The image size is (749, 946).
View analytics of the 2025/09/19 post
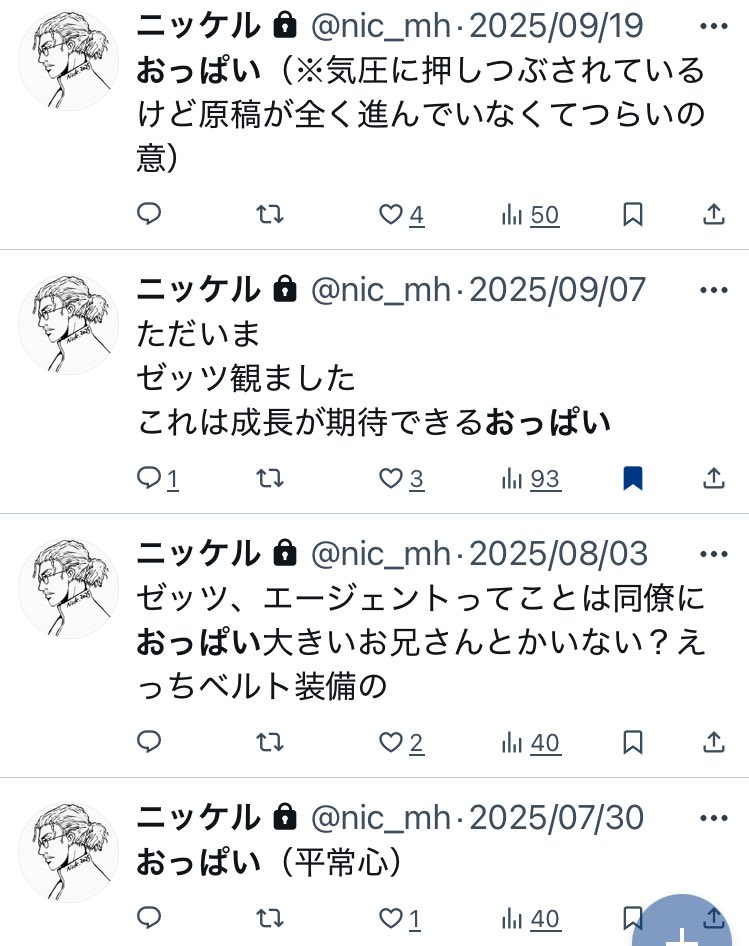(529, 214)
